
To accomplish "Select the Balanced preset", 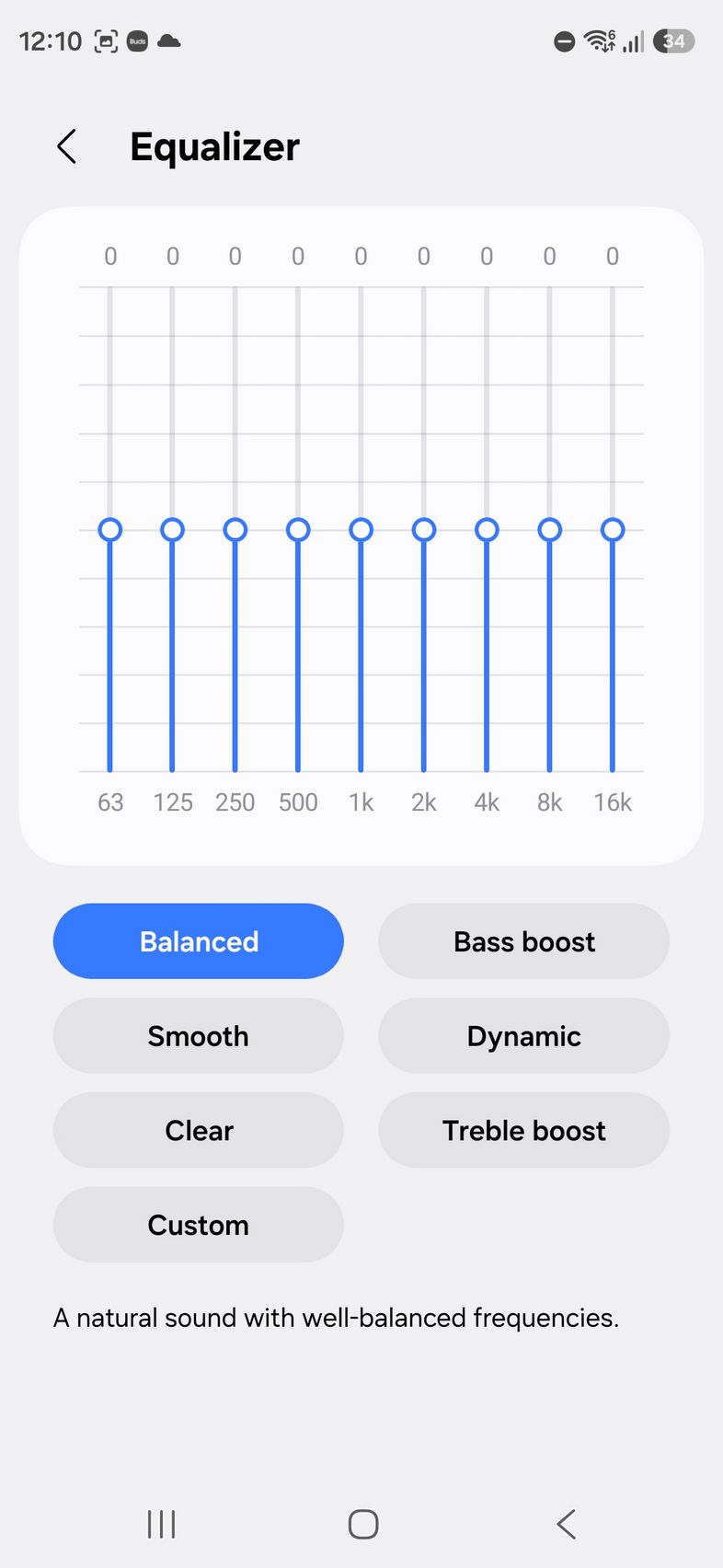I will pyautogui.click(x=199, y=941).
